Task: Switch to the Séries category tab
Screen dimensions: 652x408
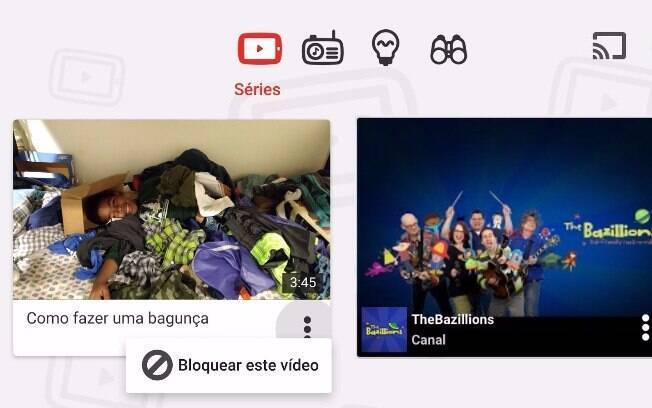Action: point(259,49)
